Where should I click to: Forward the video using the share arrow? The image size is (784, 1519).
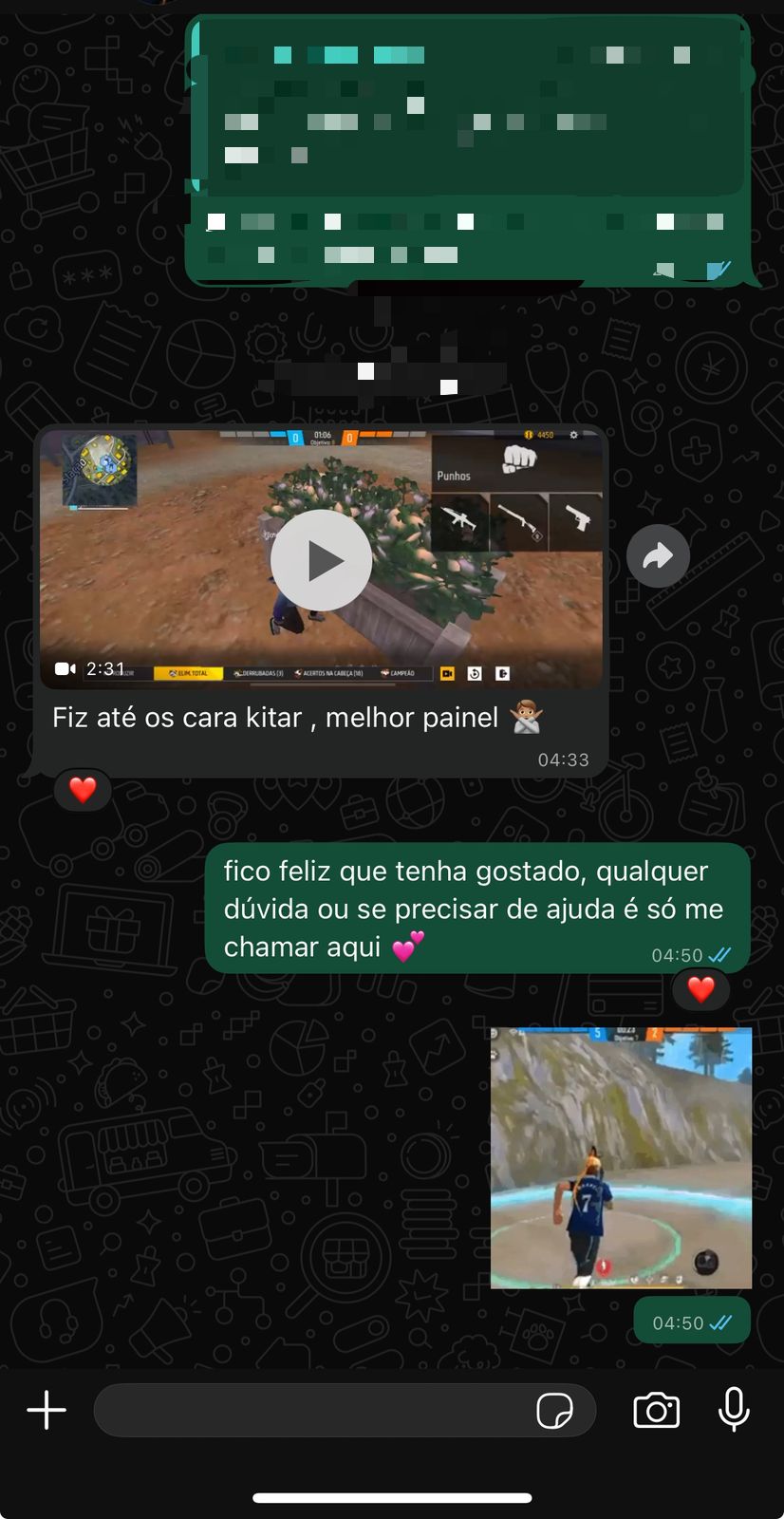point(658,555)
